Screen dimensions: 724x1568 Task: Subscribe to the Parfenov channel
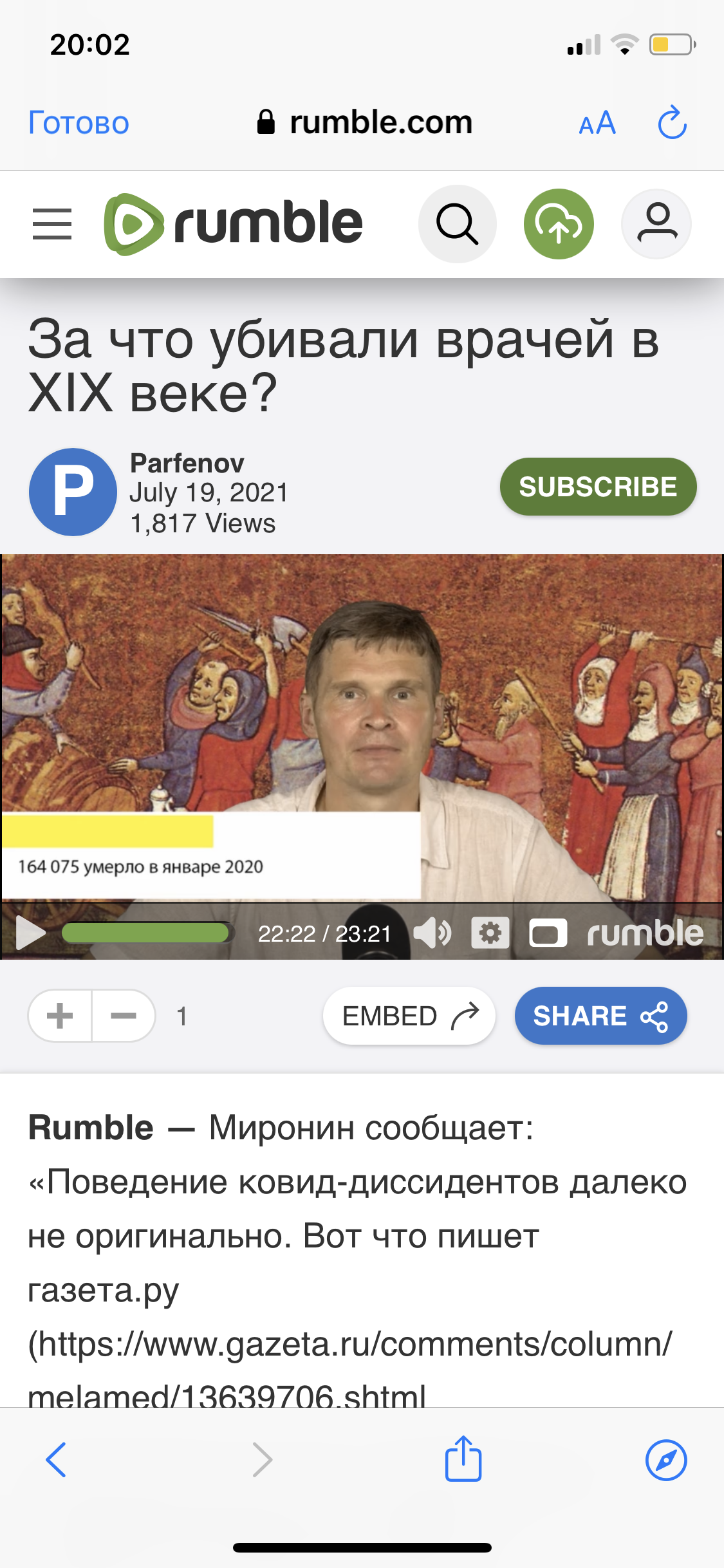598,487
